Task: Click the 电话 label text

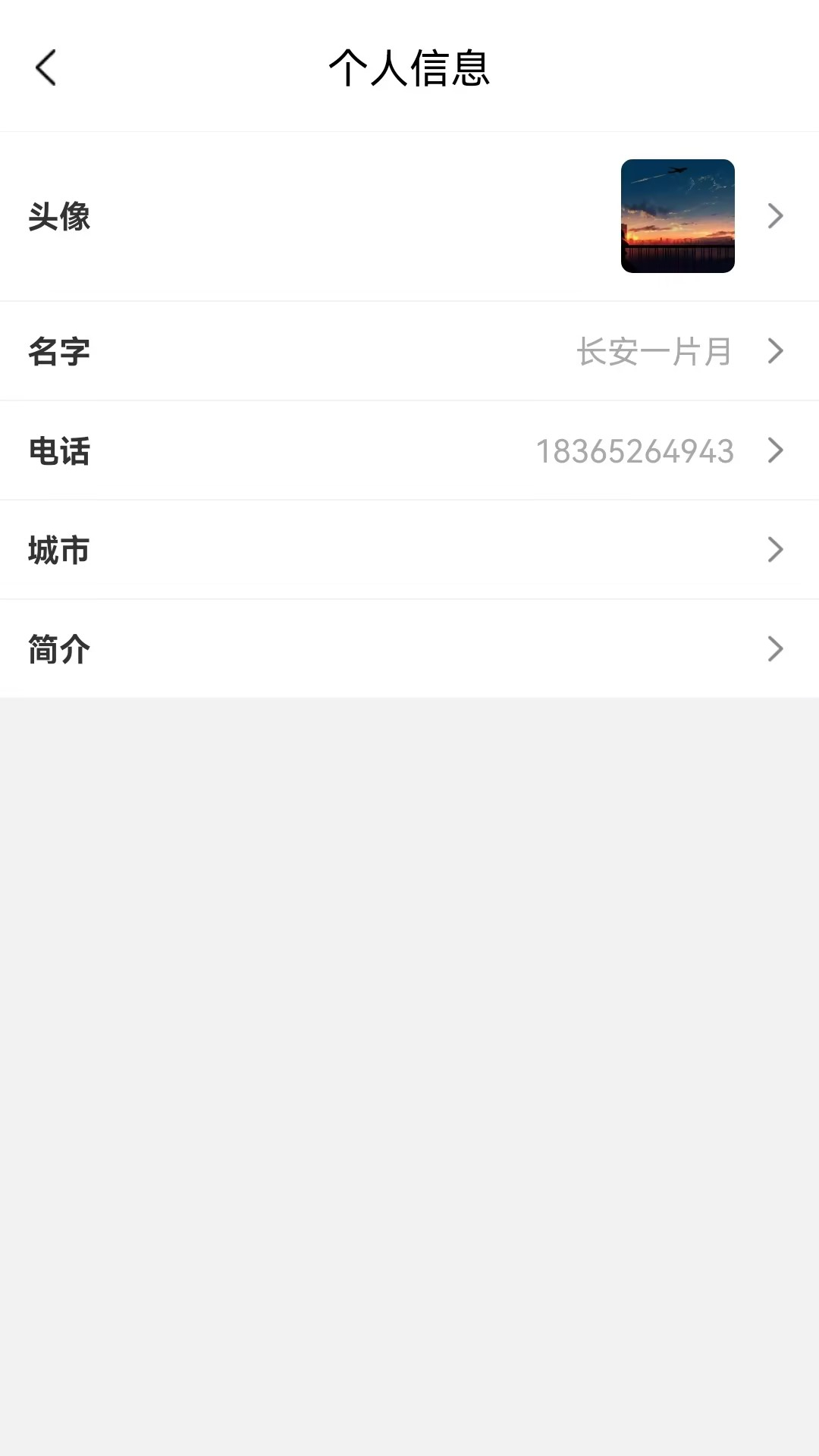Action: pos(58,450)
